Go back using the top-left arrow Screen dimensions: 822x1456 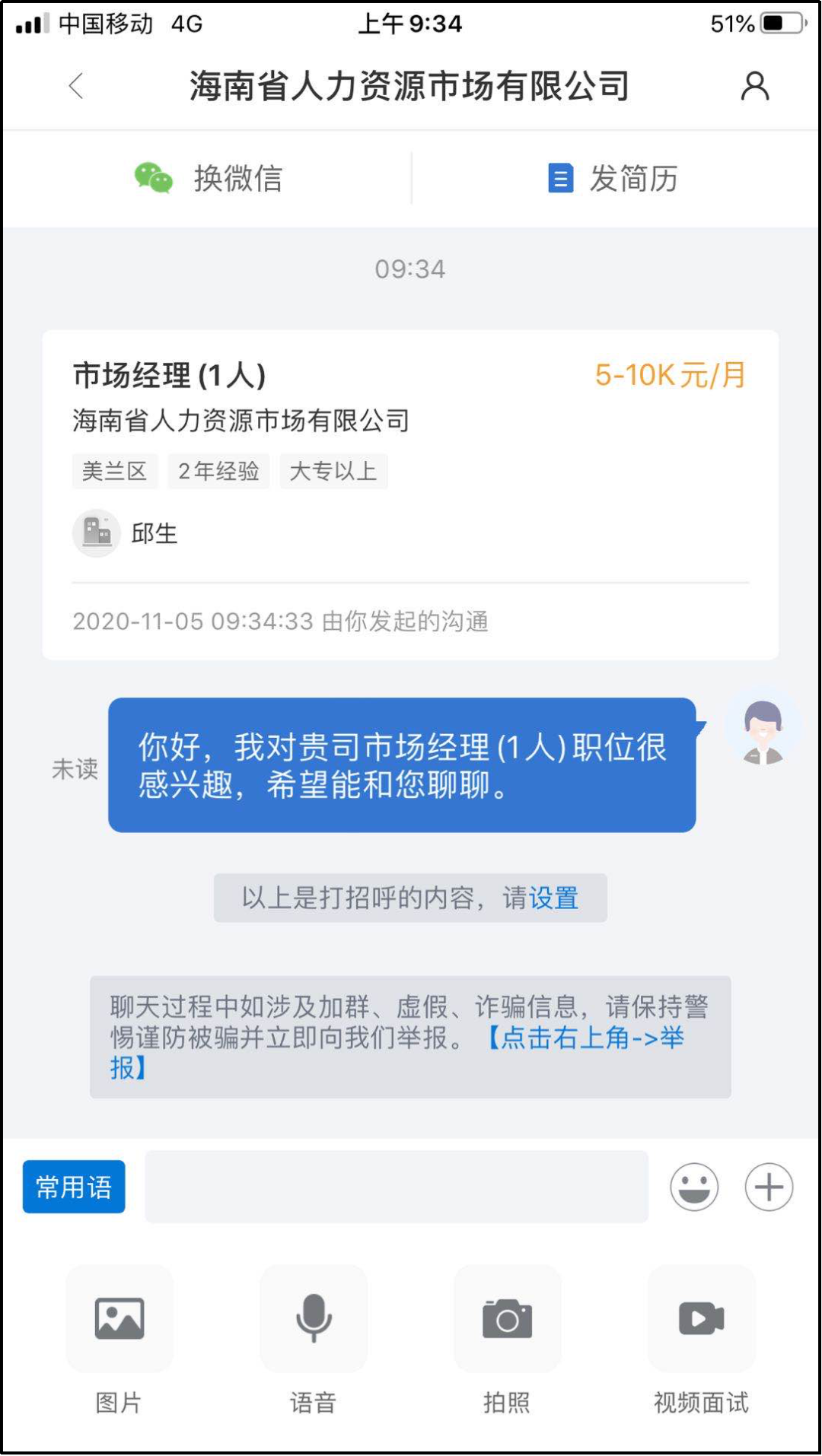point(75,86)
